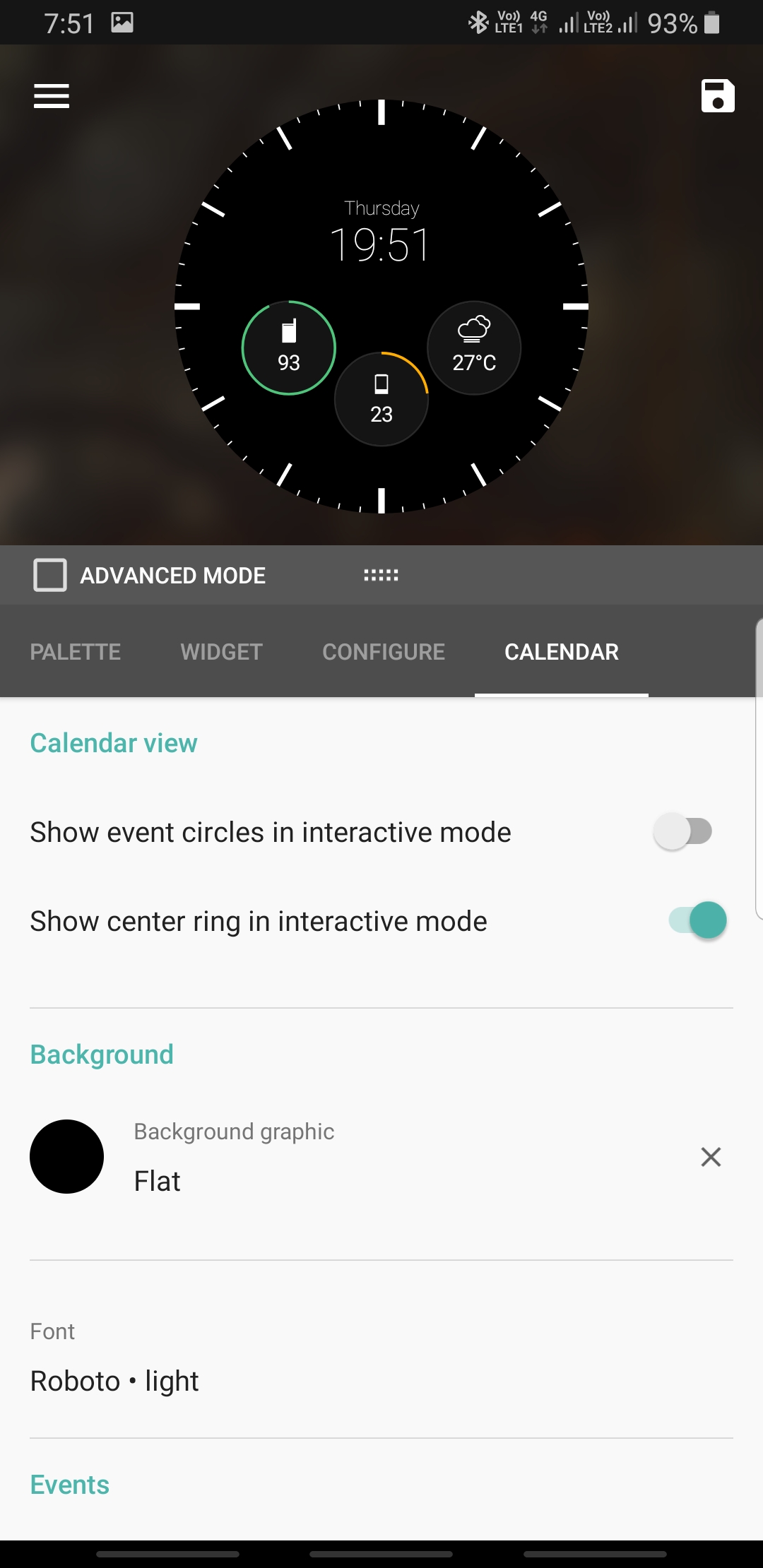Tap the dotted grid handle

381,575
